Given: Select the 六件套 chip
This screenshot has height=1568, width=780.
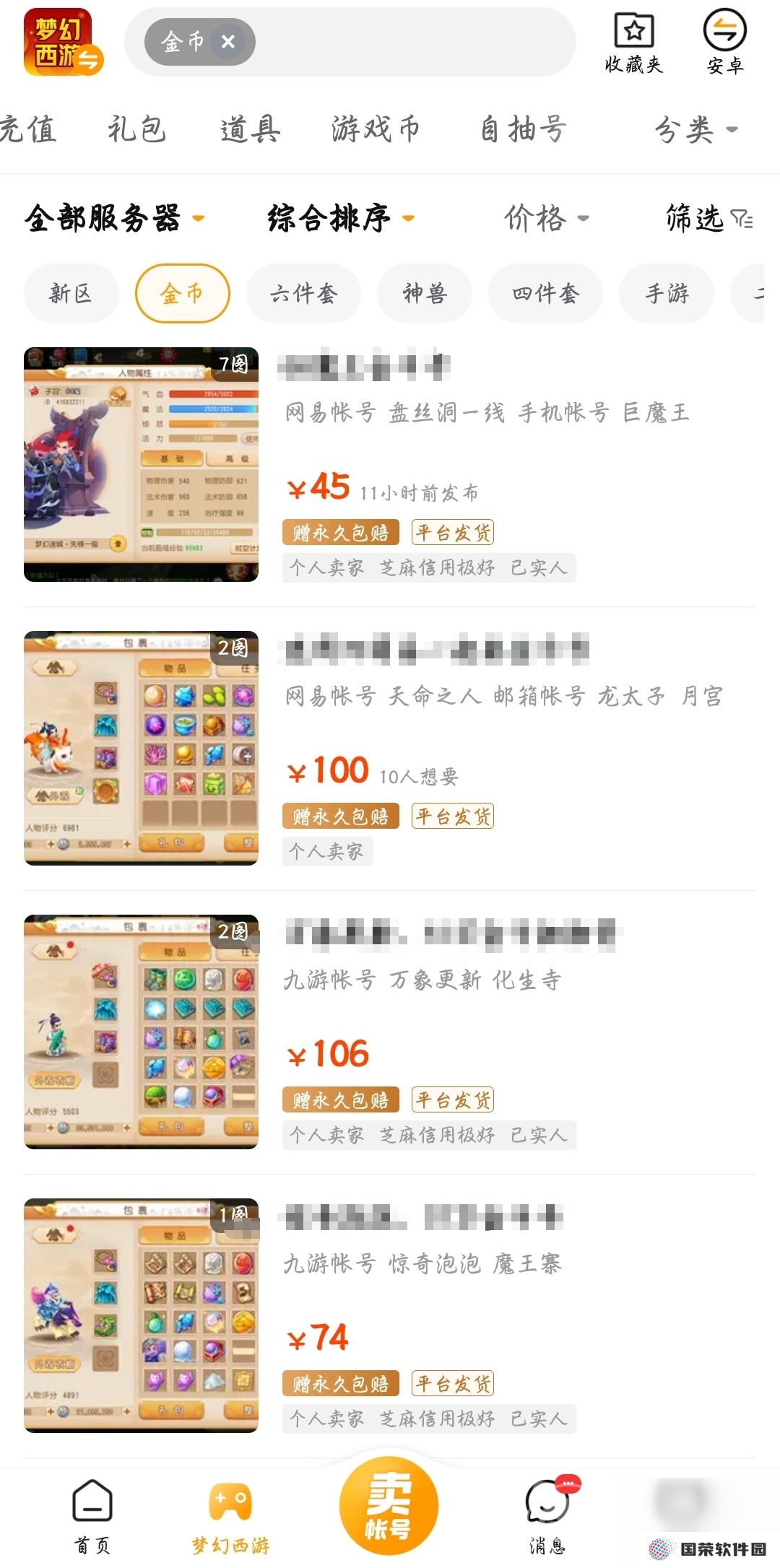Looking at the screenshot, I should (303, 294).
